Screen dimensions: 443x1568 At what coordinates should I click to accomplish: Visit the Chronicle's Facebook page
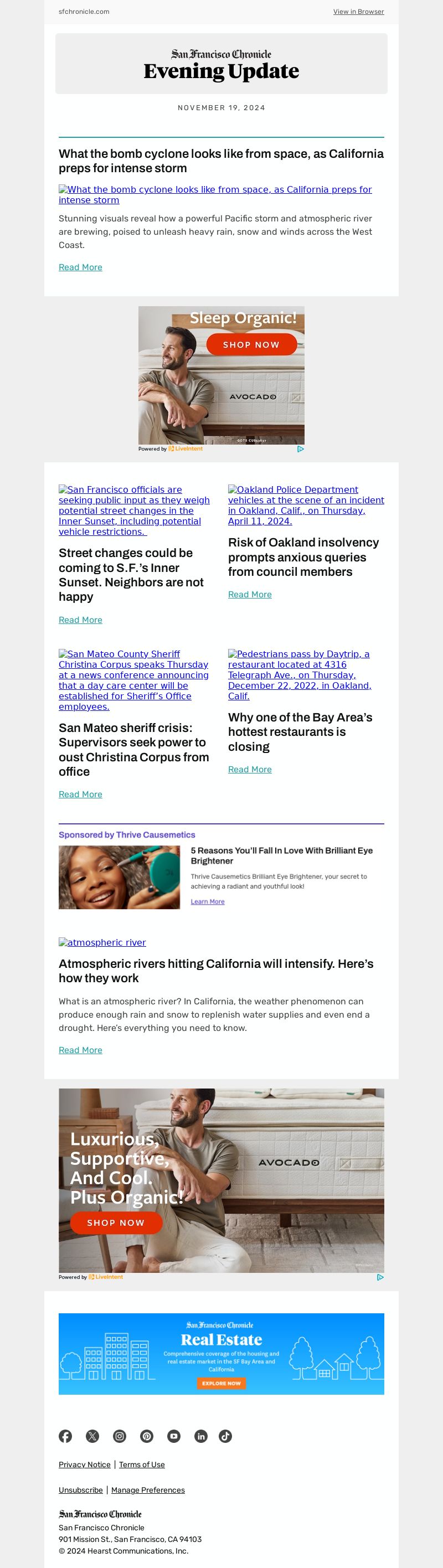65,1436
